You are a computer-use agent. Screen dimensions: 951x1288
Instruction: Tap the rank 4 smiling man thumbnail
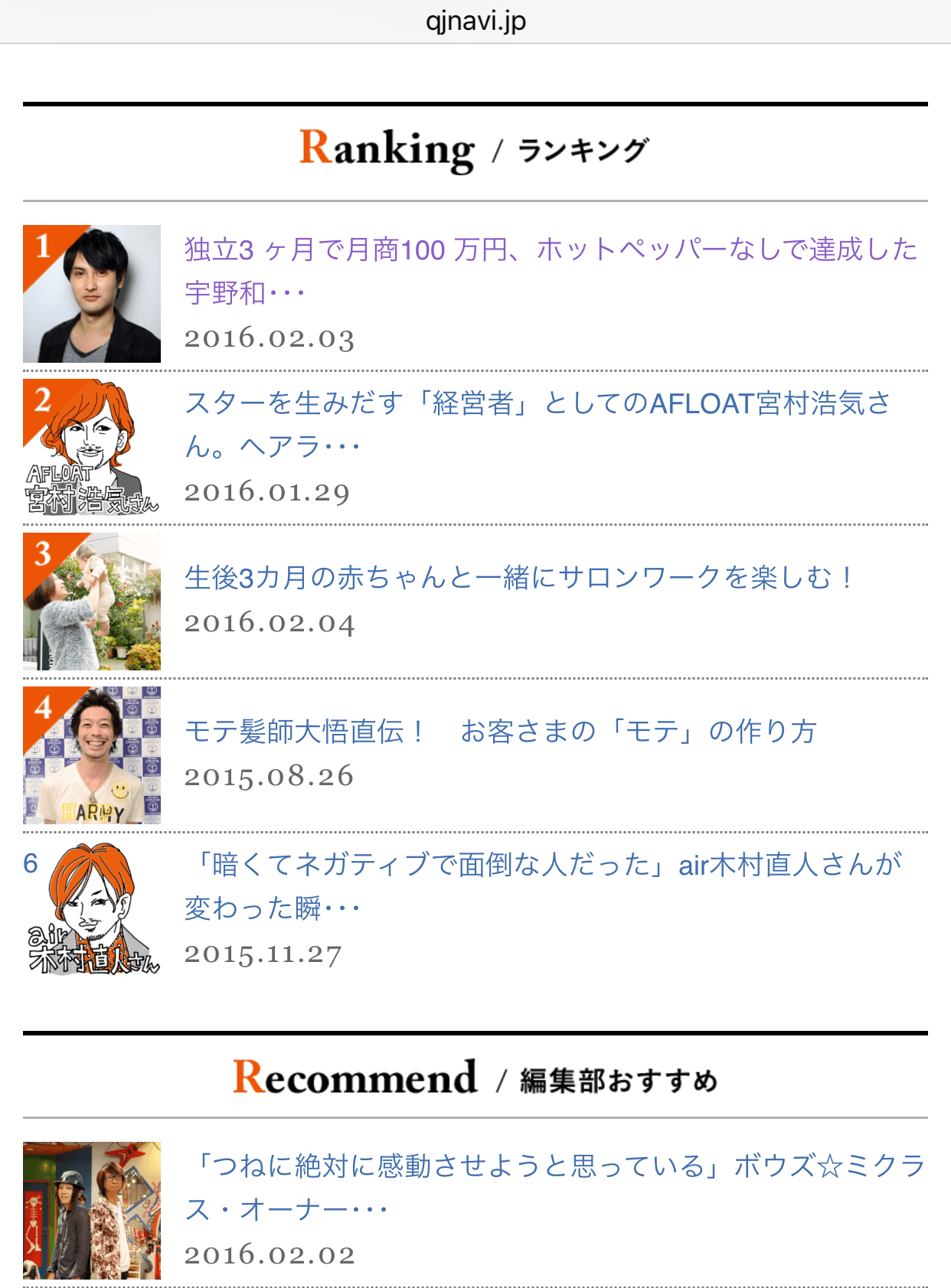92,755
